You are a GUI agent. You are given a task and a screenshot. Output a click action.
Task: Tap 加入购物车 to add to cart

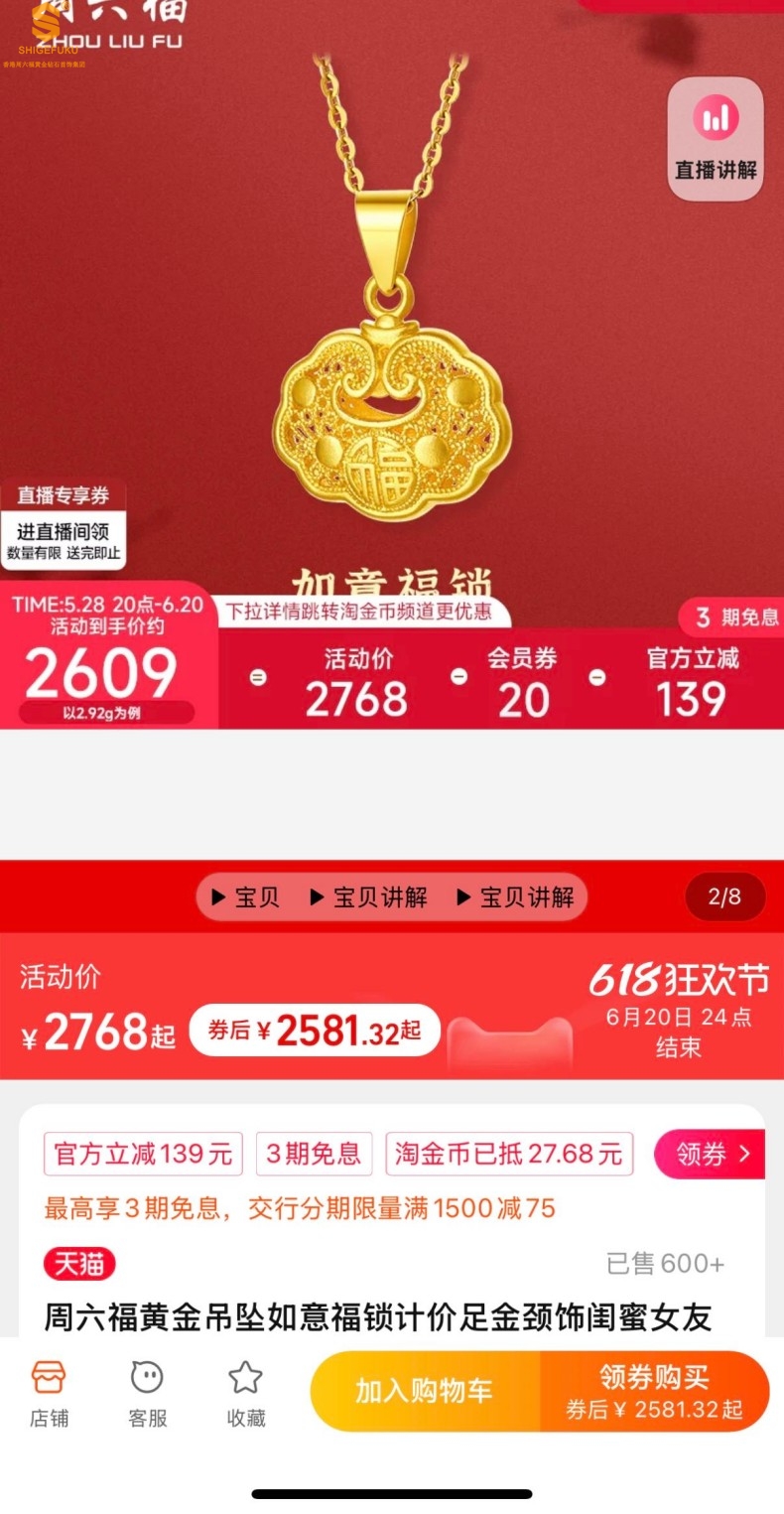[425, 1391]
